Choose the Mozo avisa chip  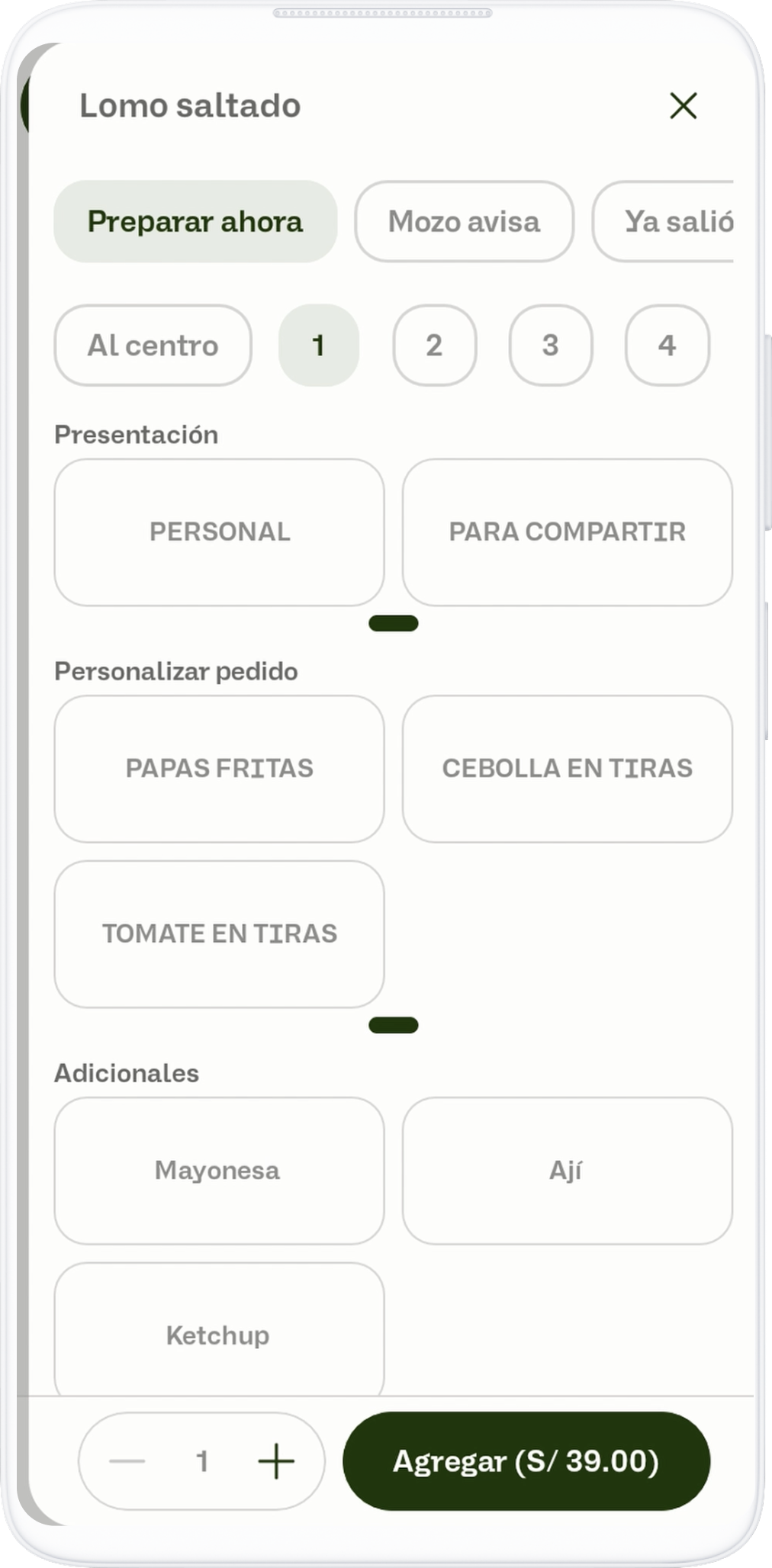[x=464, y=222]
